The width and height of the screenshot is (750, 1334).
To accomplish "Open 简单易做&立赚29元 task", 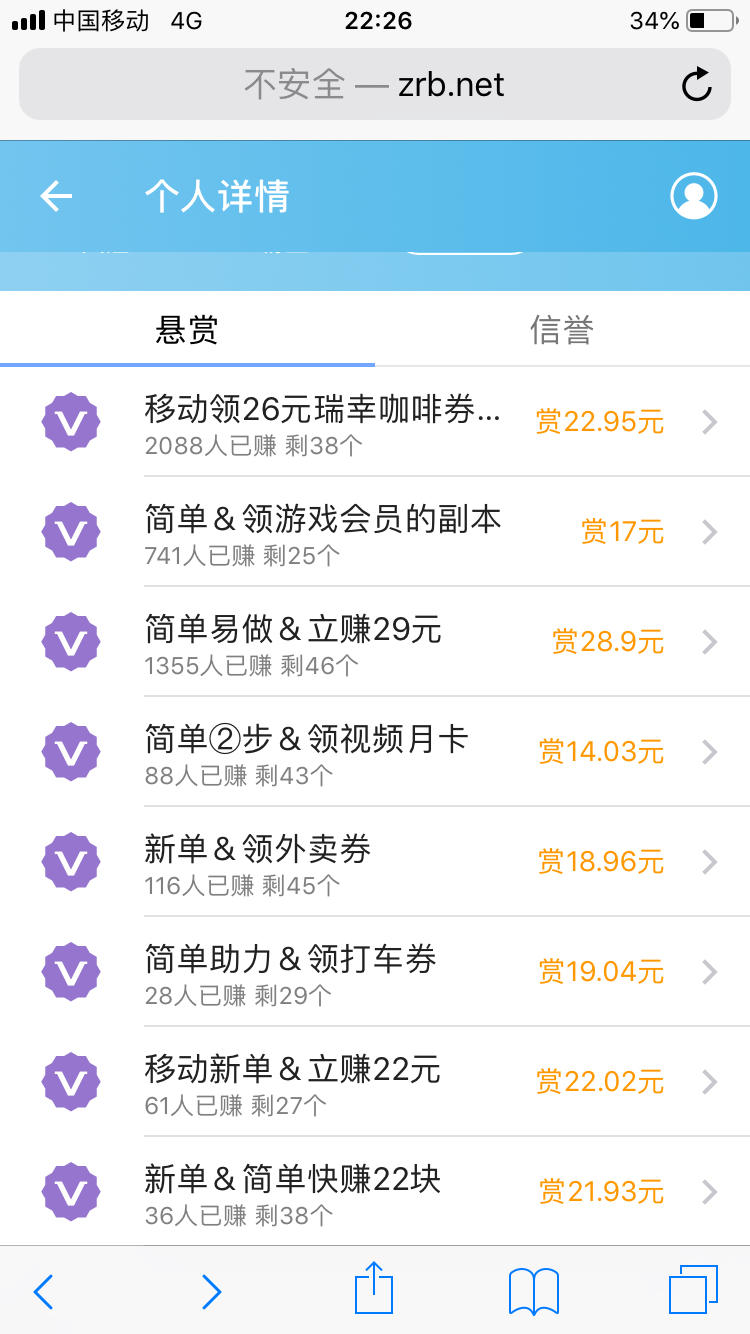I will (375, 642).
